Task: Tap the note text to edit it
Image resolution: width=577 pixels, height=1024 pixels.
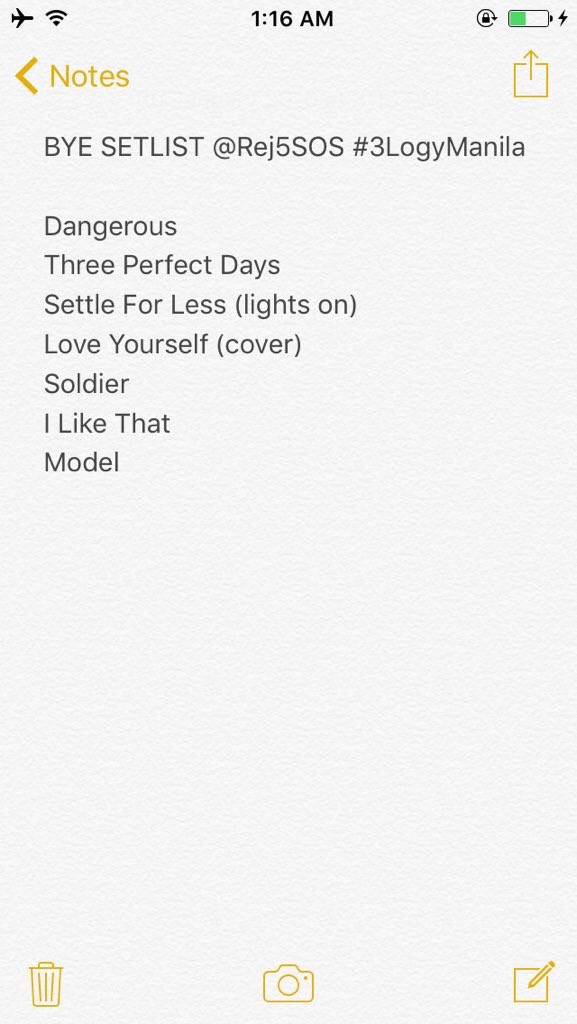Action: pyautogui.click(x=284, y=305)
